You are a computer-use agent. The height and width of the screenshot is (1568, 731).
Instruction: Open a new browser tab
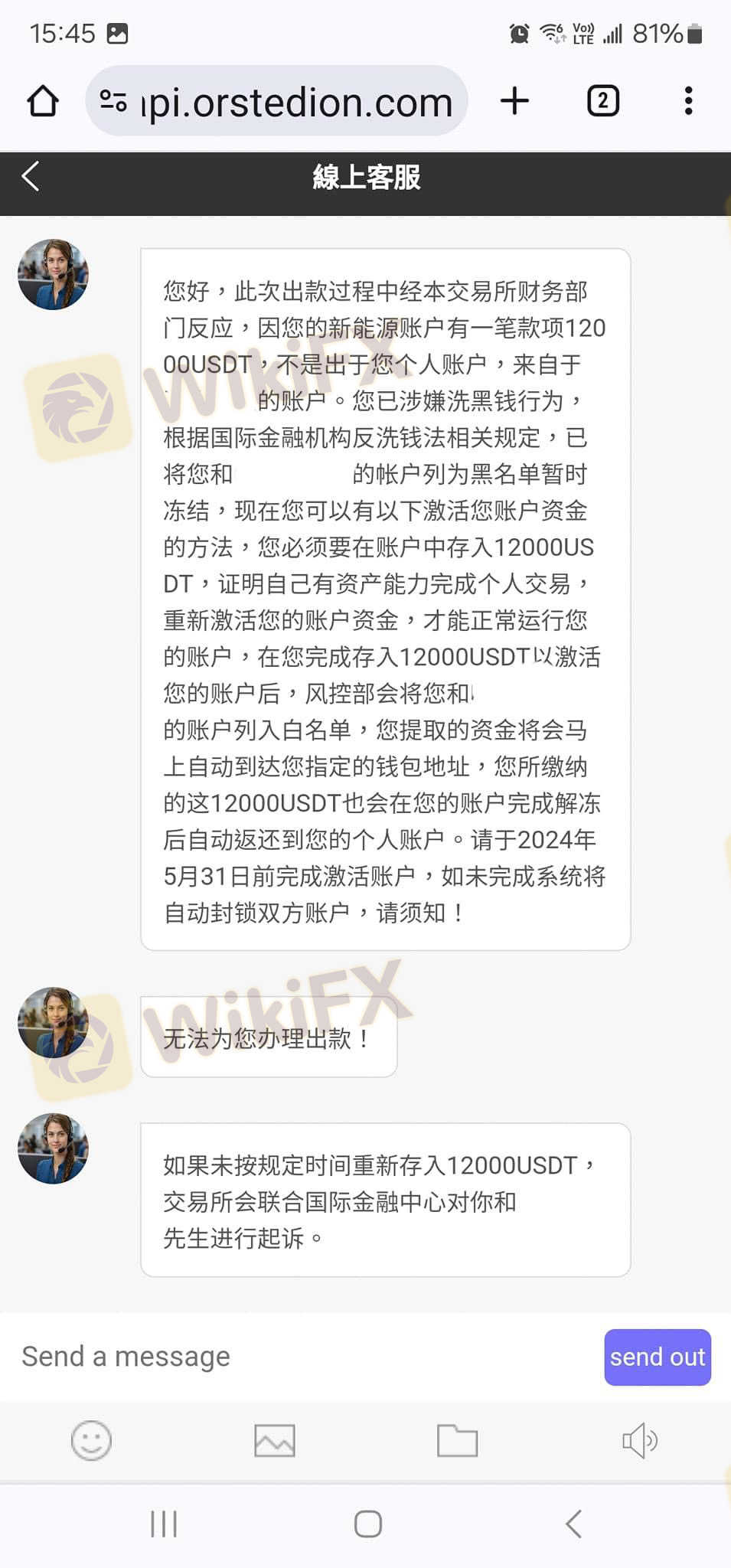[515, 101]
